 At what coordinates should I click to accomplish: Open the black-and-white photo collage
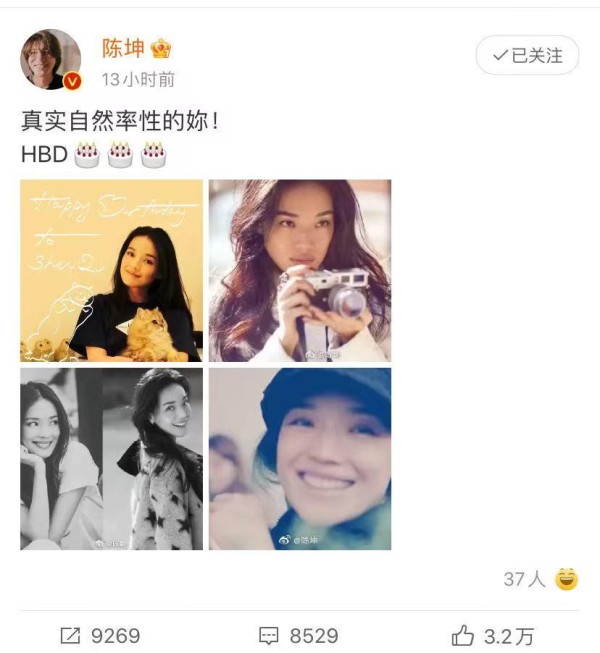(111, 458)
